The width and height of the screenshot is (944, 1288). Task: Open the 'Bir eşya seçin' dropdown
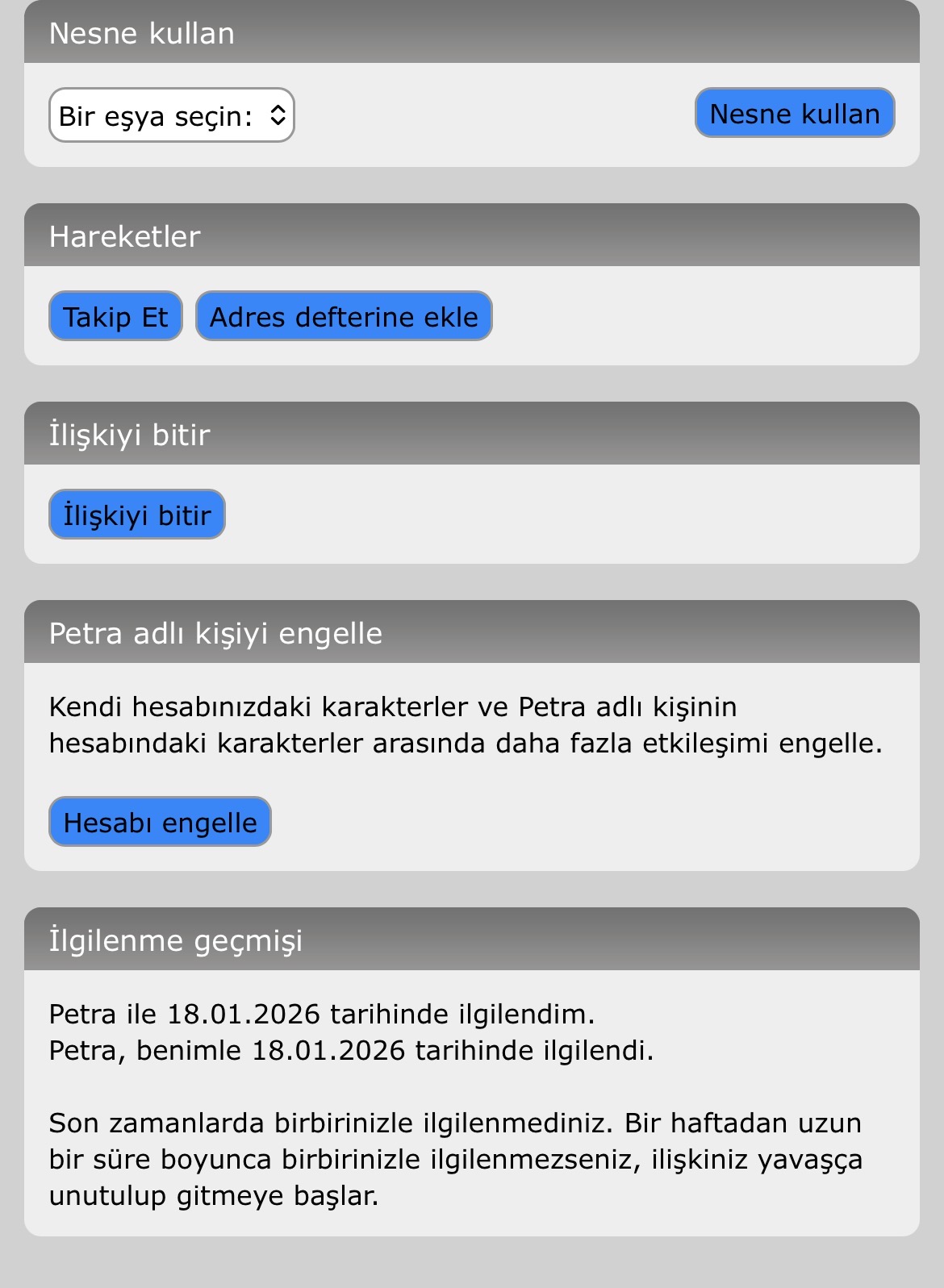pos(172,115)
